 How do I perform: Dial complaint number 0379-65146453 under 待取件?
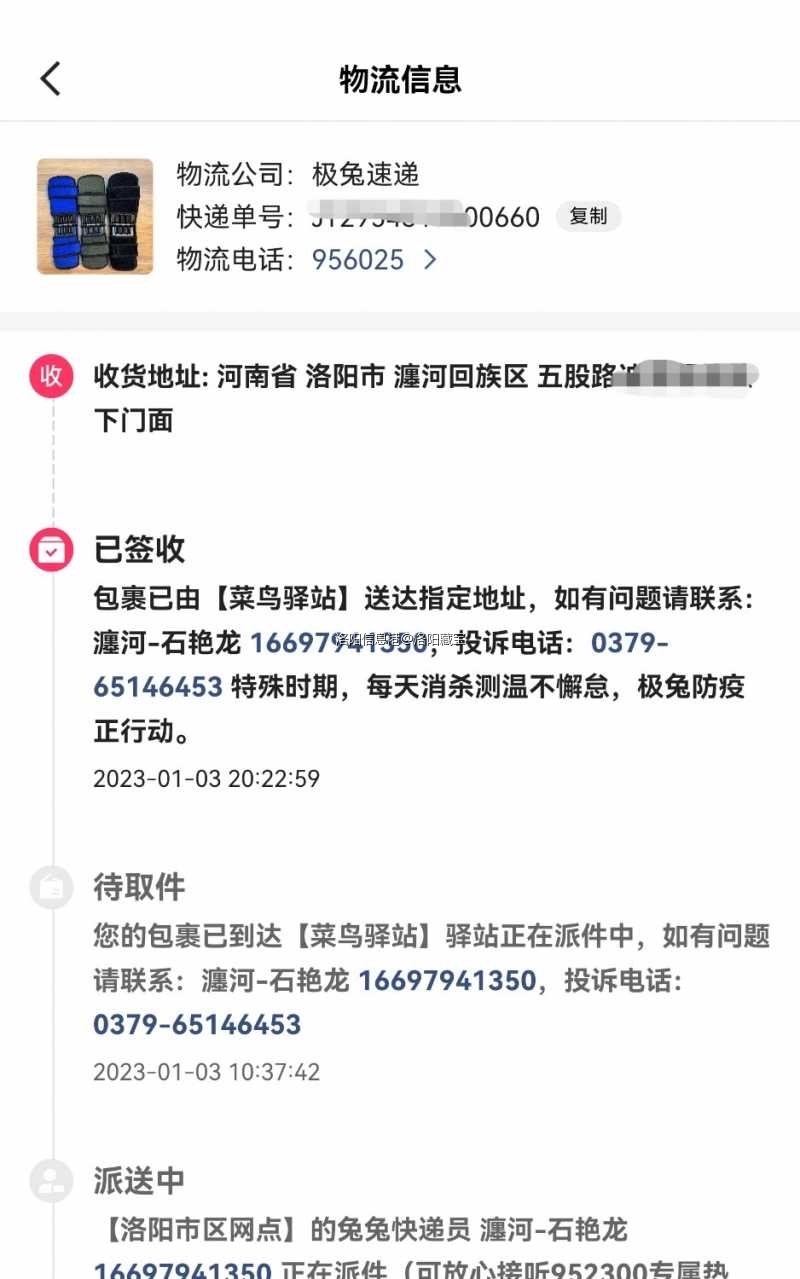tap(197, 1025)
